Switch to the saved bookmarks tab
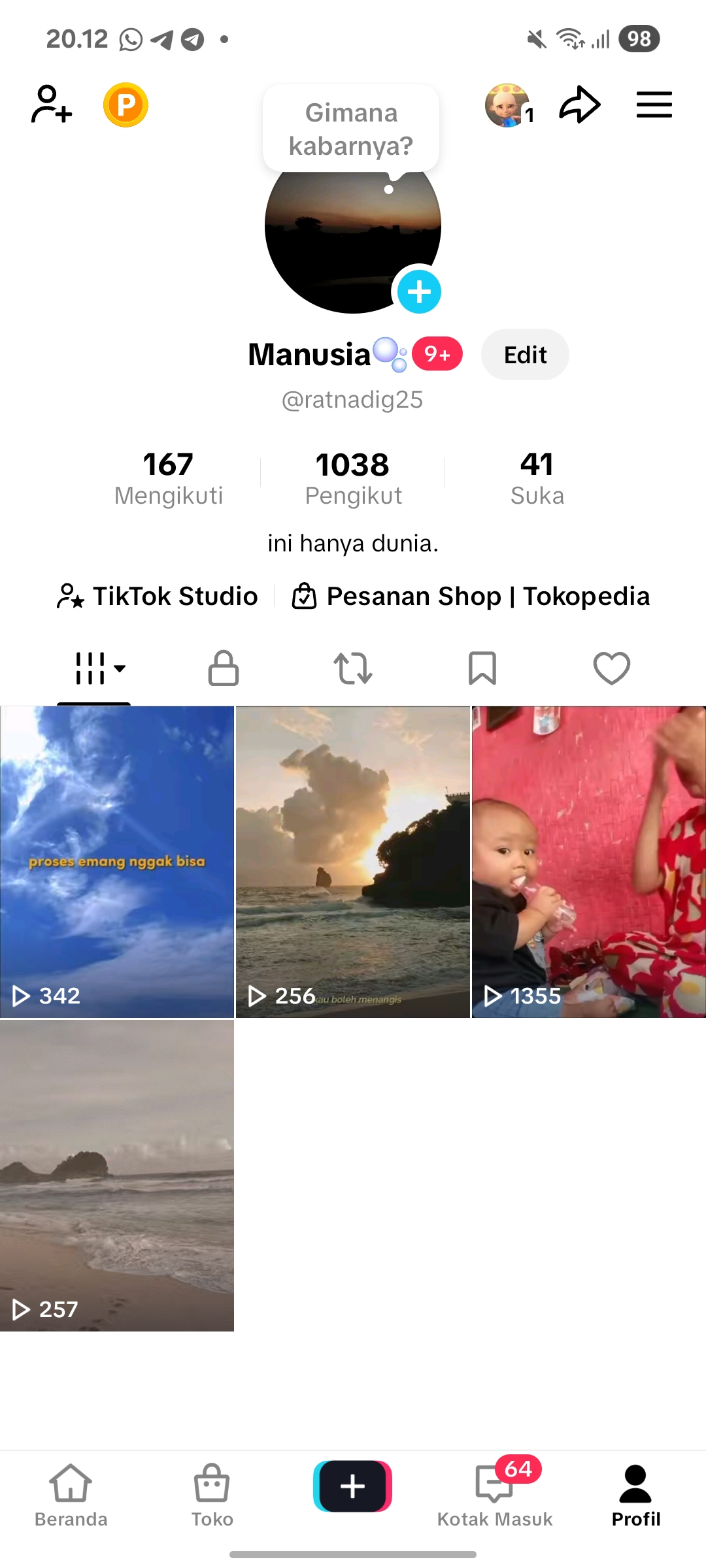Viewport: 706px width, 1568px height. 482,668
